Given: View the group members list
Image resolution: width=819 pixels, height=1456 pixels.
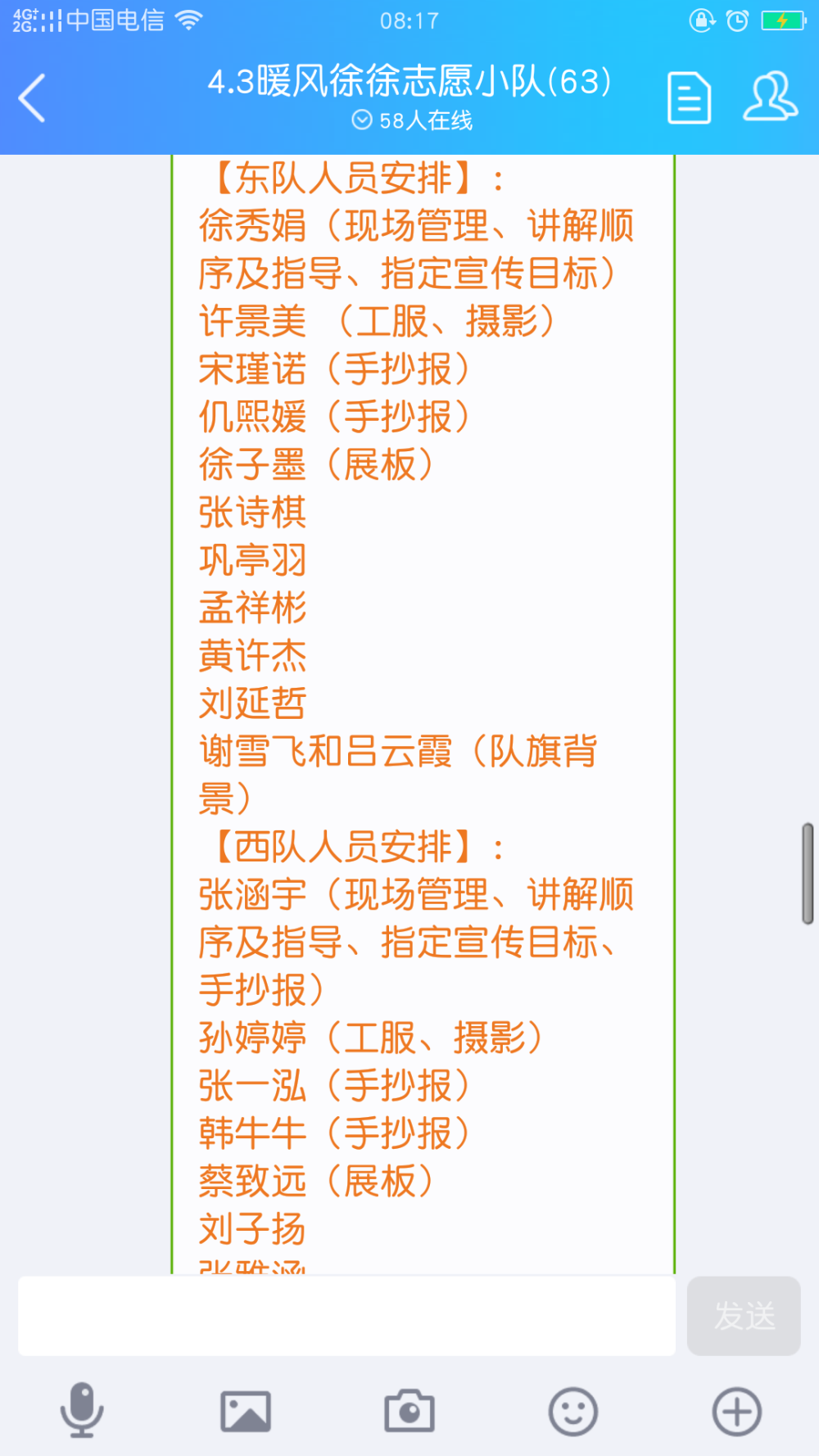Looking at the screenshot, I should [770, 97].
